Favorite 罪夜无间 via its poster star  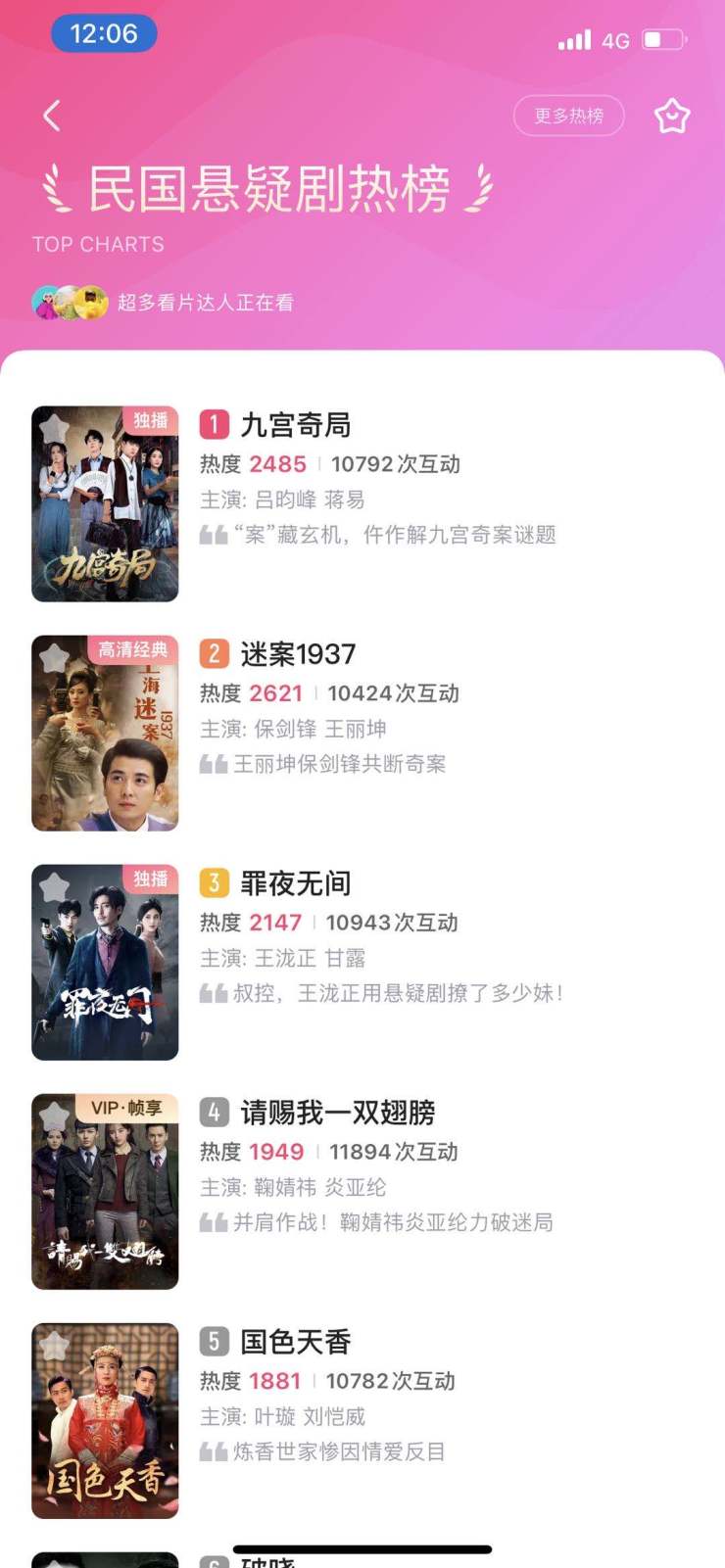(x=55, y=886)
